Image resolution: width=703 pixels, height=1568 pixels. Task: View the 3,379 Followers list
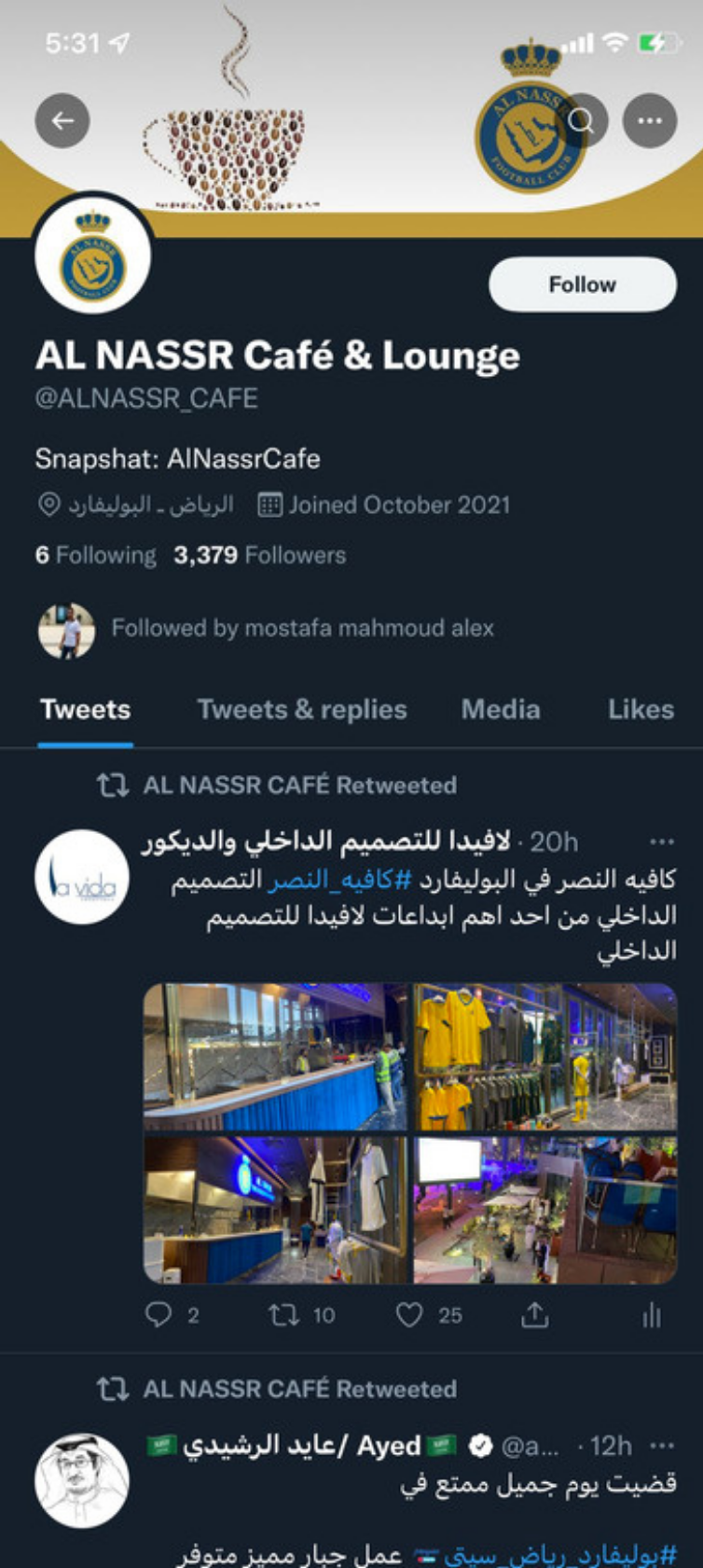click(259, 555)
